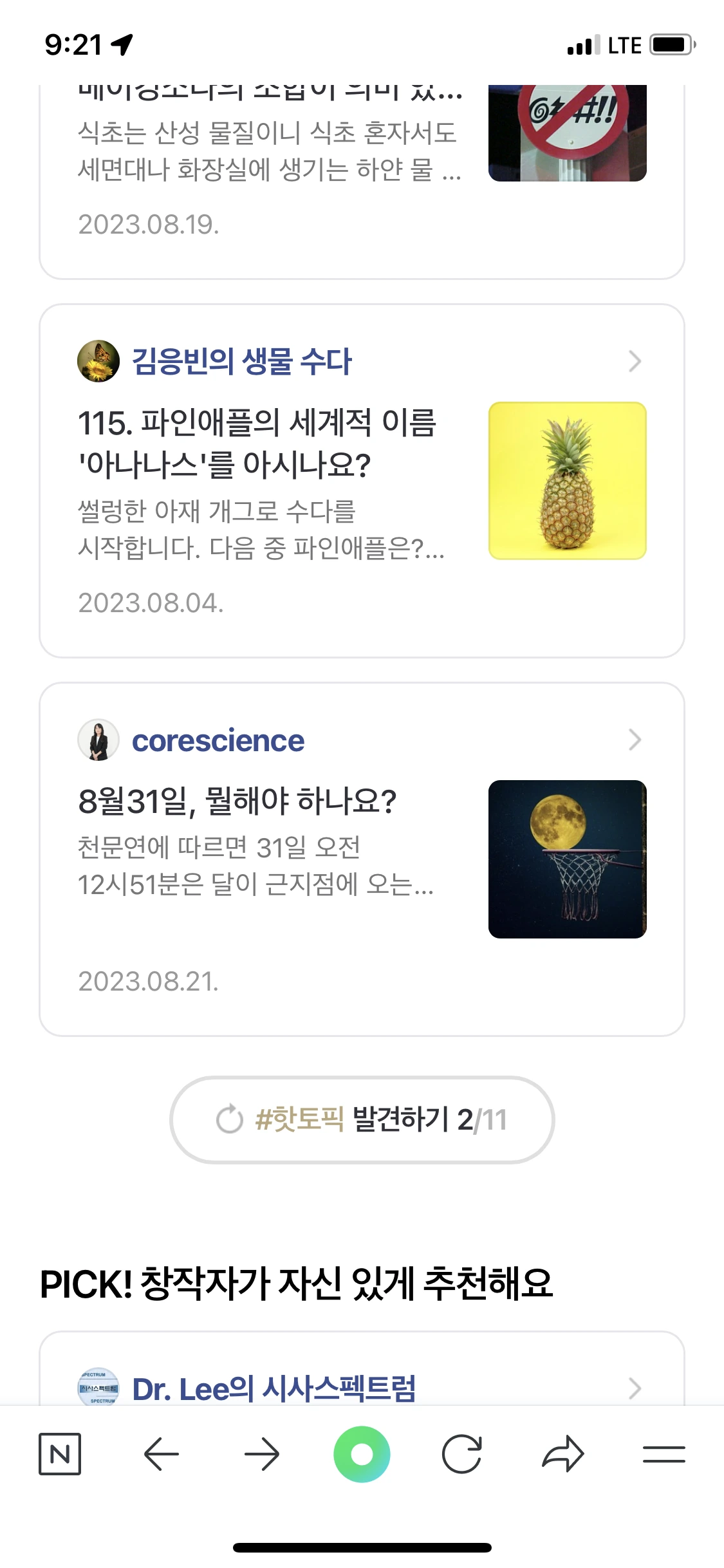Image resolution: width=724 pixels, height=1568 pixels.
Task: Open the Naver home button in toolbar
Action: click(60, 1453)
